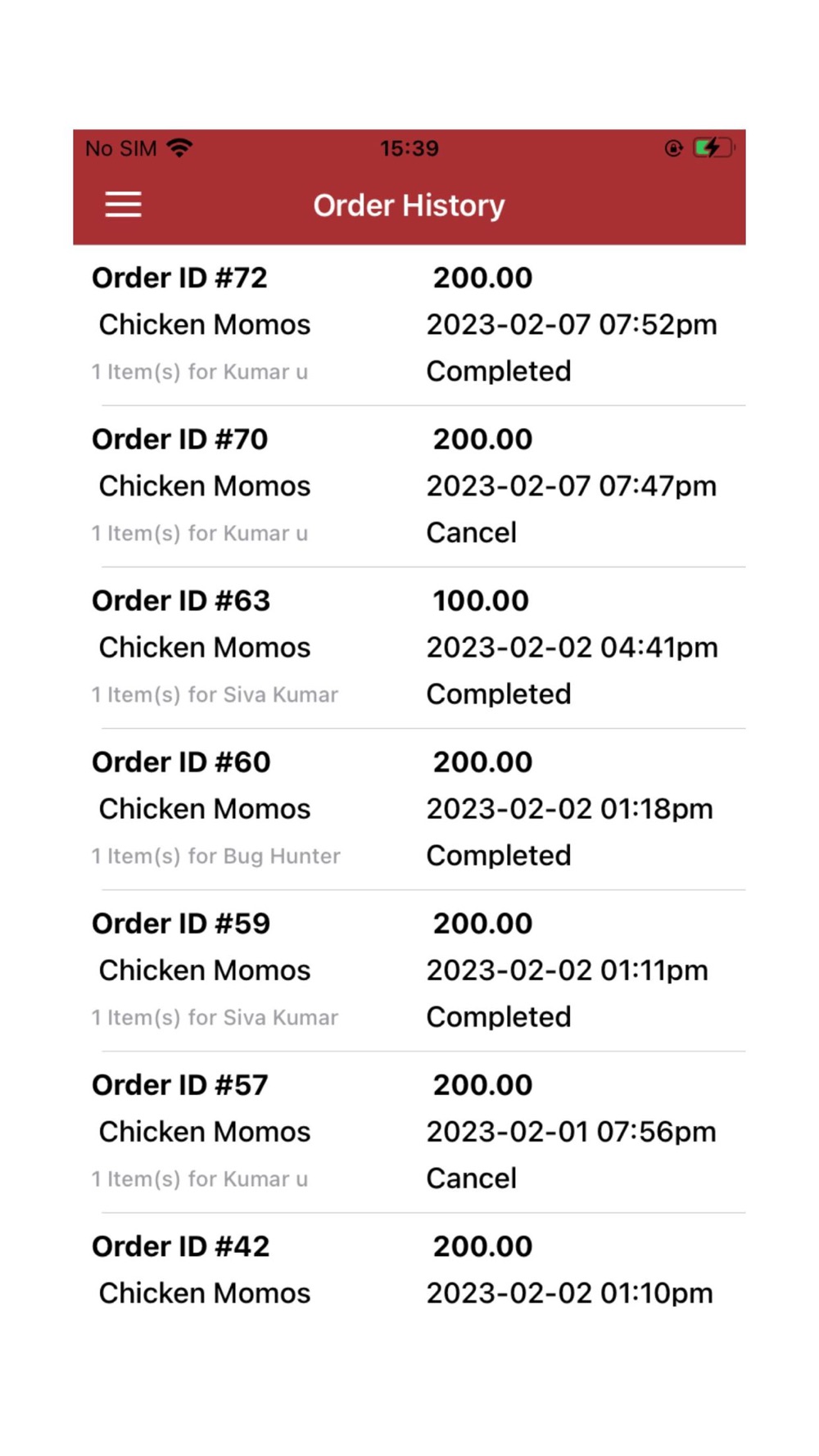Open cancelled Order ID #57
The width and height of the screenshot is (819, 1456).
pyautogui.click(x=409, y=1132)
